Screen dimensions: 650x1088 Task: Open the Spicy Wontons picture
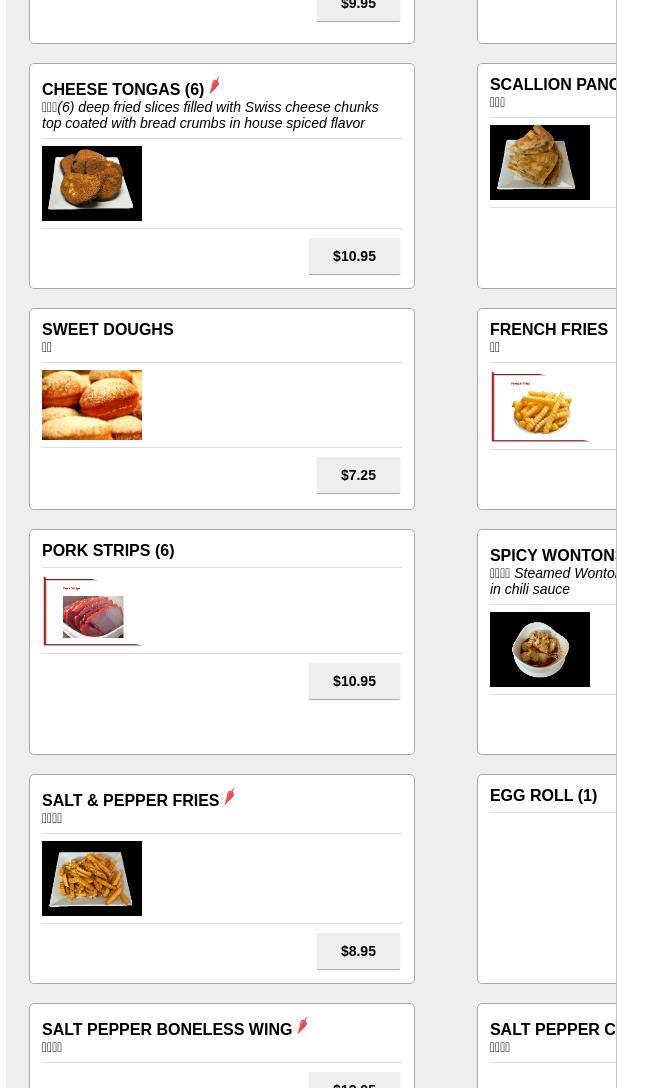(x=540, y=649)
